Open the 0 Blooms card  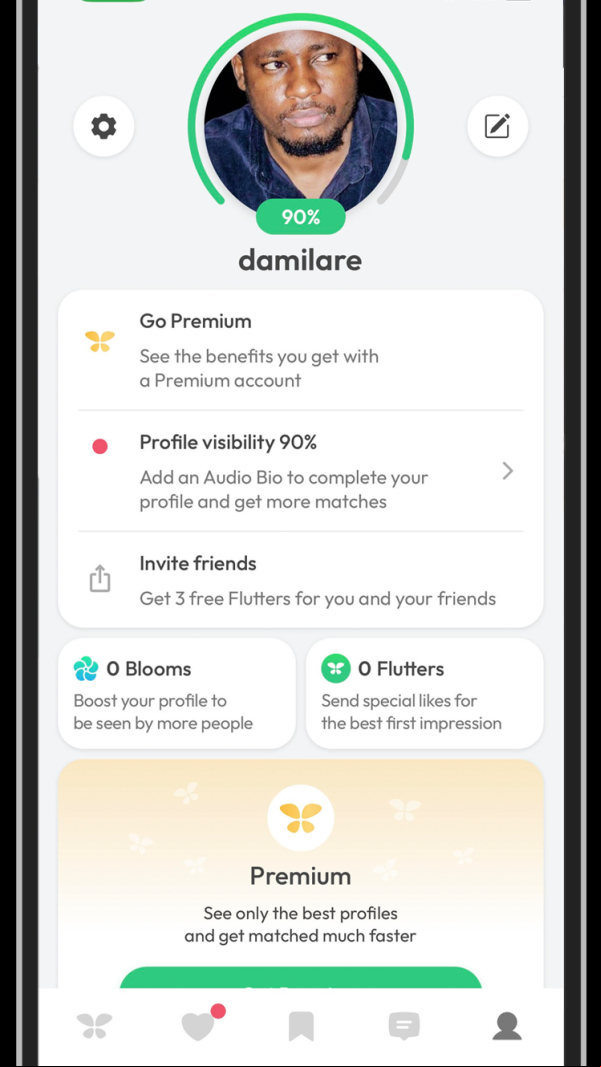pyautogui.click(x=177, y=694)
